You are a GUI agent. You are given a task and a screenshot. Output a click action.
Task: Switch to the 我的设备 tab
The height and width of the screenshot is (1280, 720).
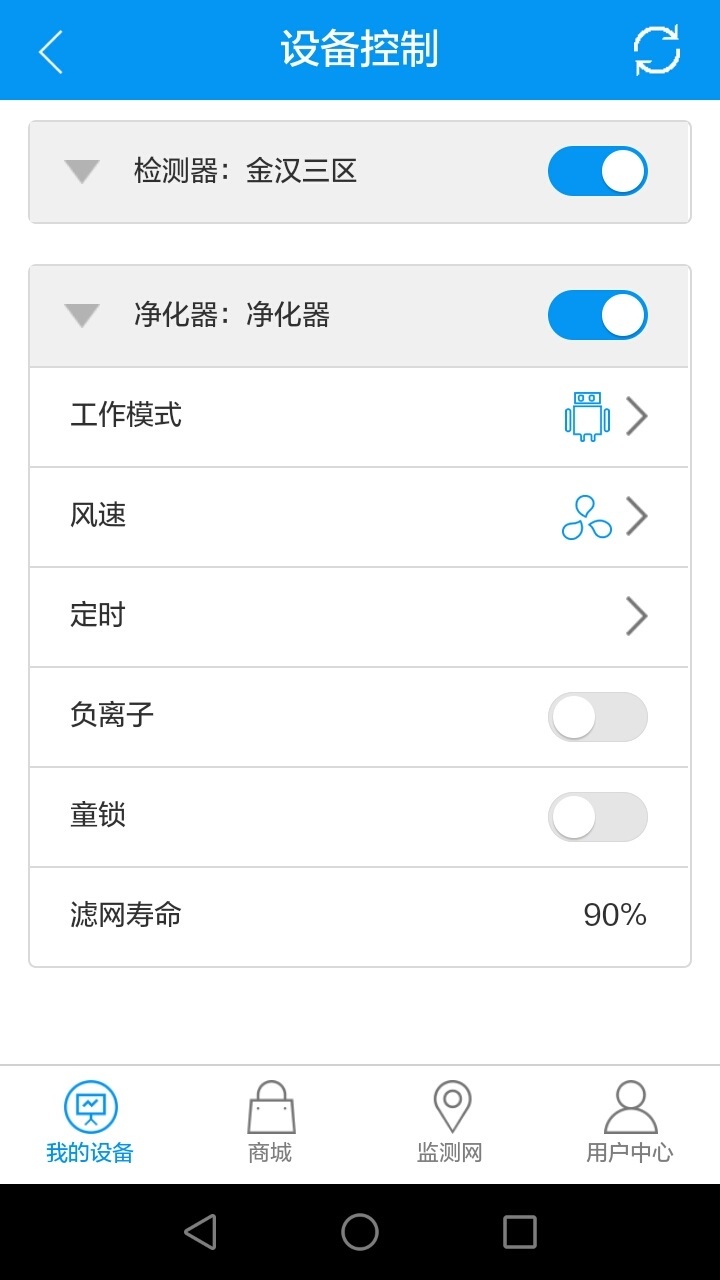tap(90, 1124)
